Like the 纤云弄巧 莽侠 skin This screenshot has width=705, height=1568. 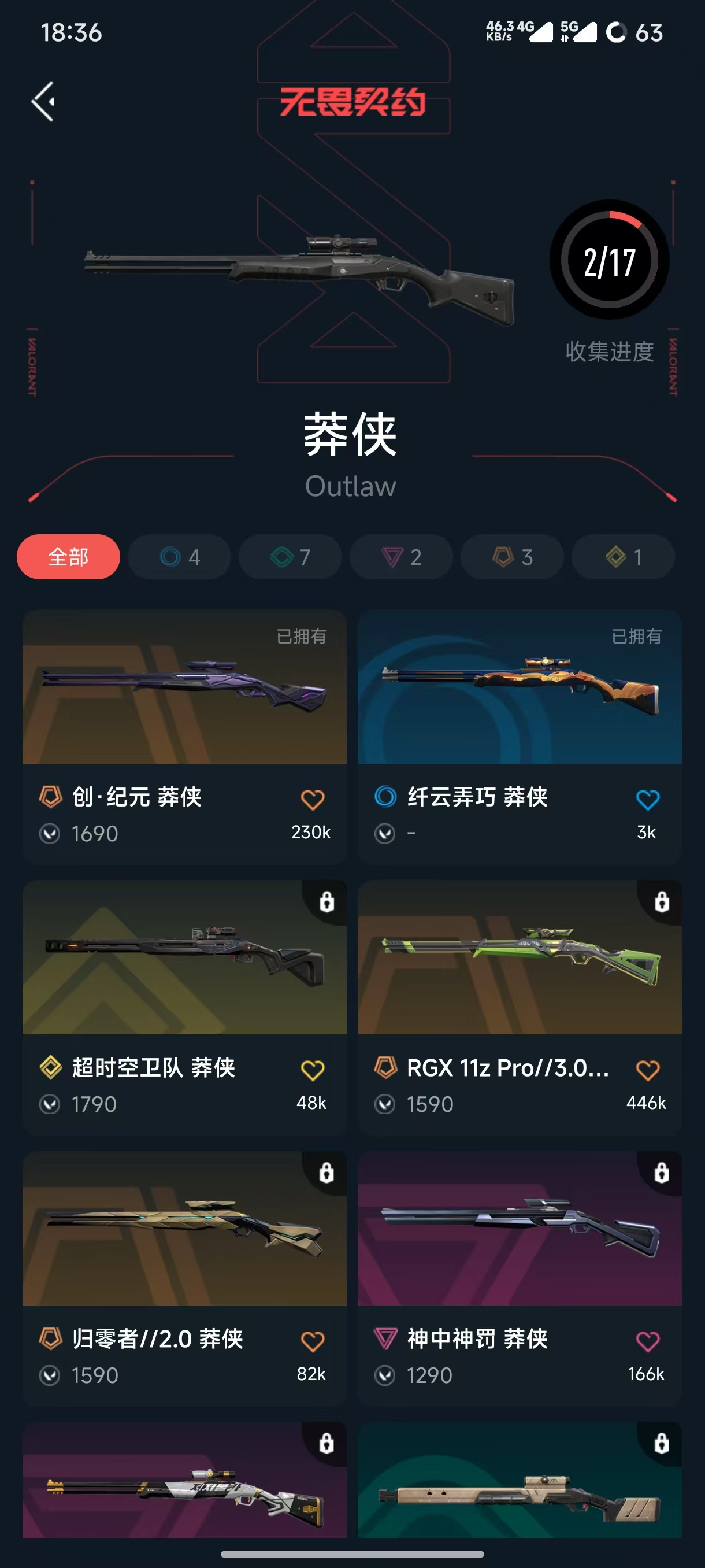click(647, 799)
